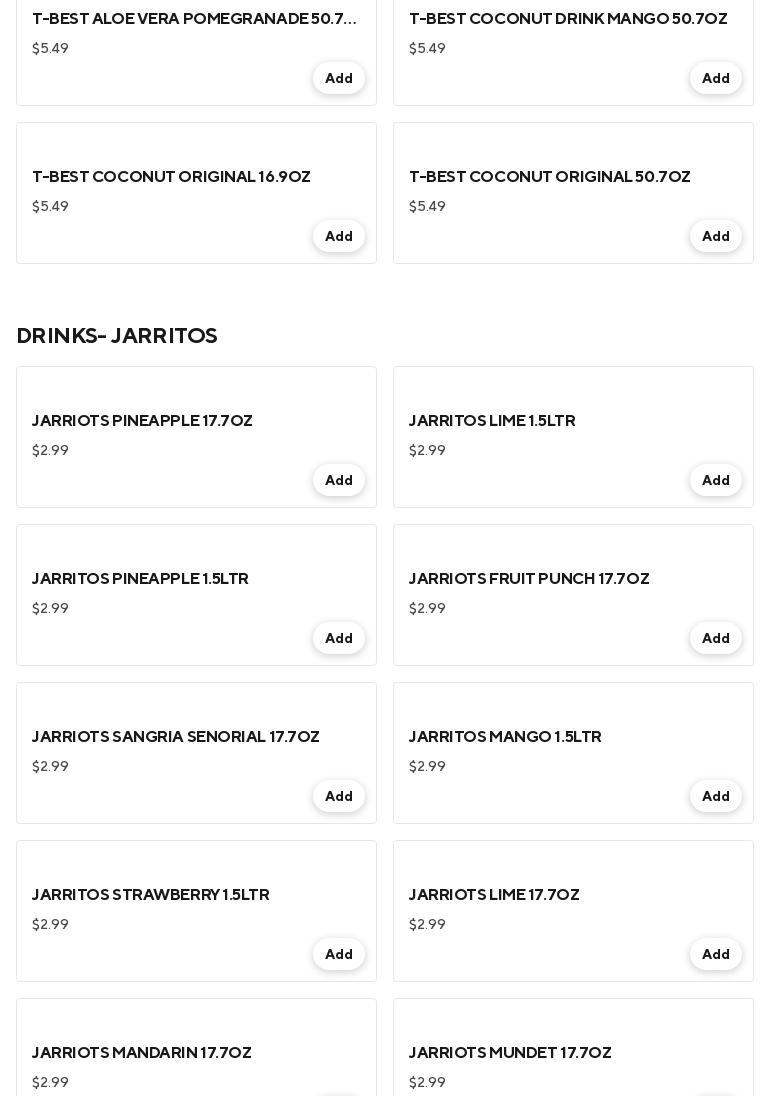Add T-Best Coconut Original 16.9oz
770x1096 pixels.
(339, 236)
